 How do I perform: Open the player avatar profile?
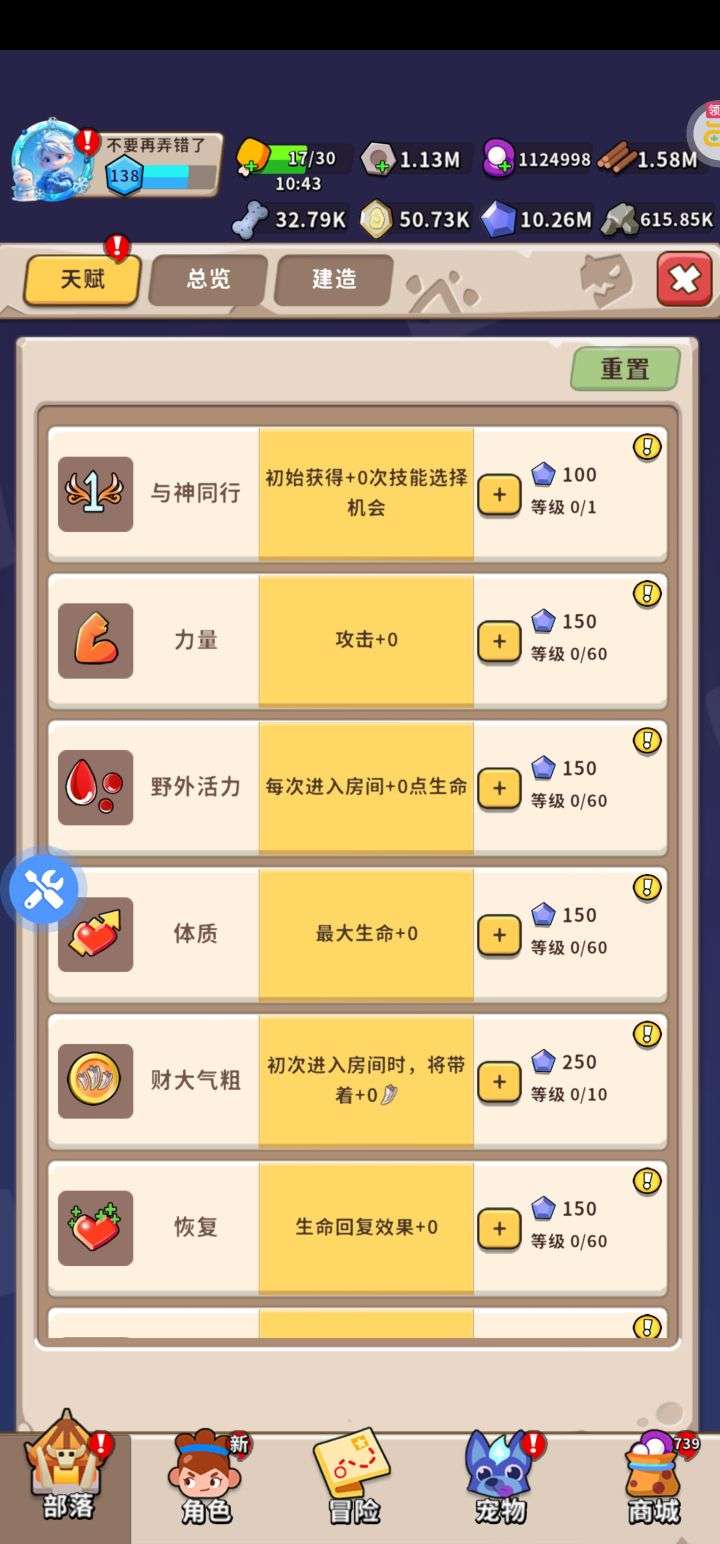pyautogui.click(x=52, y=160)
